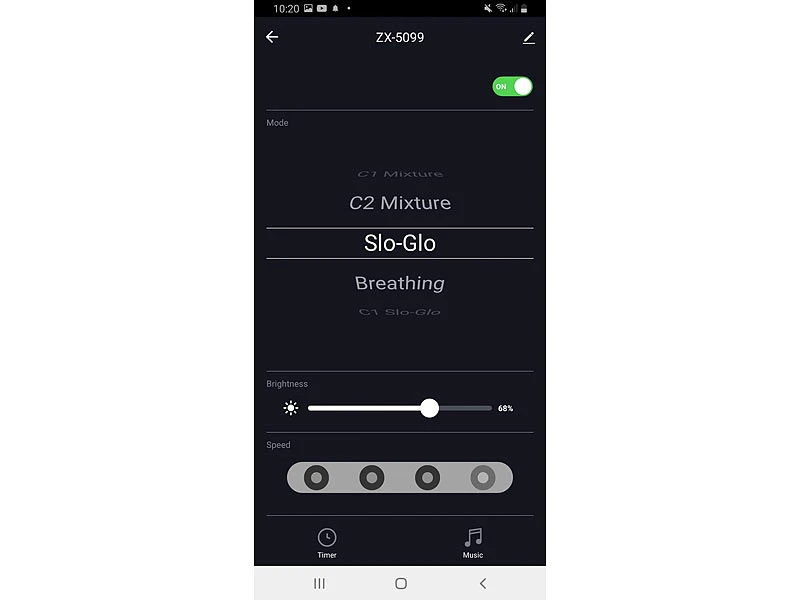Open recent apps in navigation bar
Screen dimensions: 800x600
pyautogui.click(x=319, y=583)
